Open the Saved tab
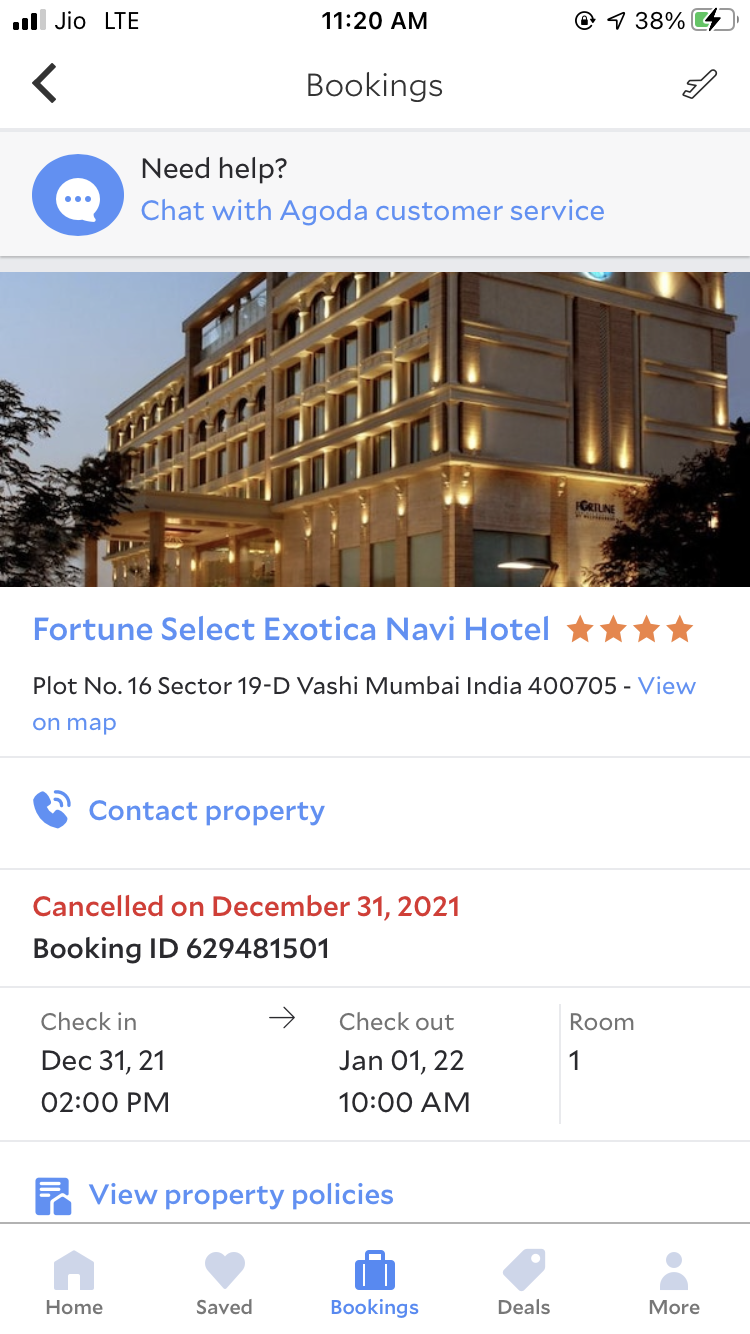The width and height of the screenshot is (750, 1334). click(x=224, y=1284)
